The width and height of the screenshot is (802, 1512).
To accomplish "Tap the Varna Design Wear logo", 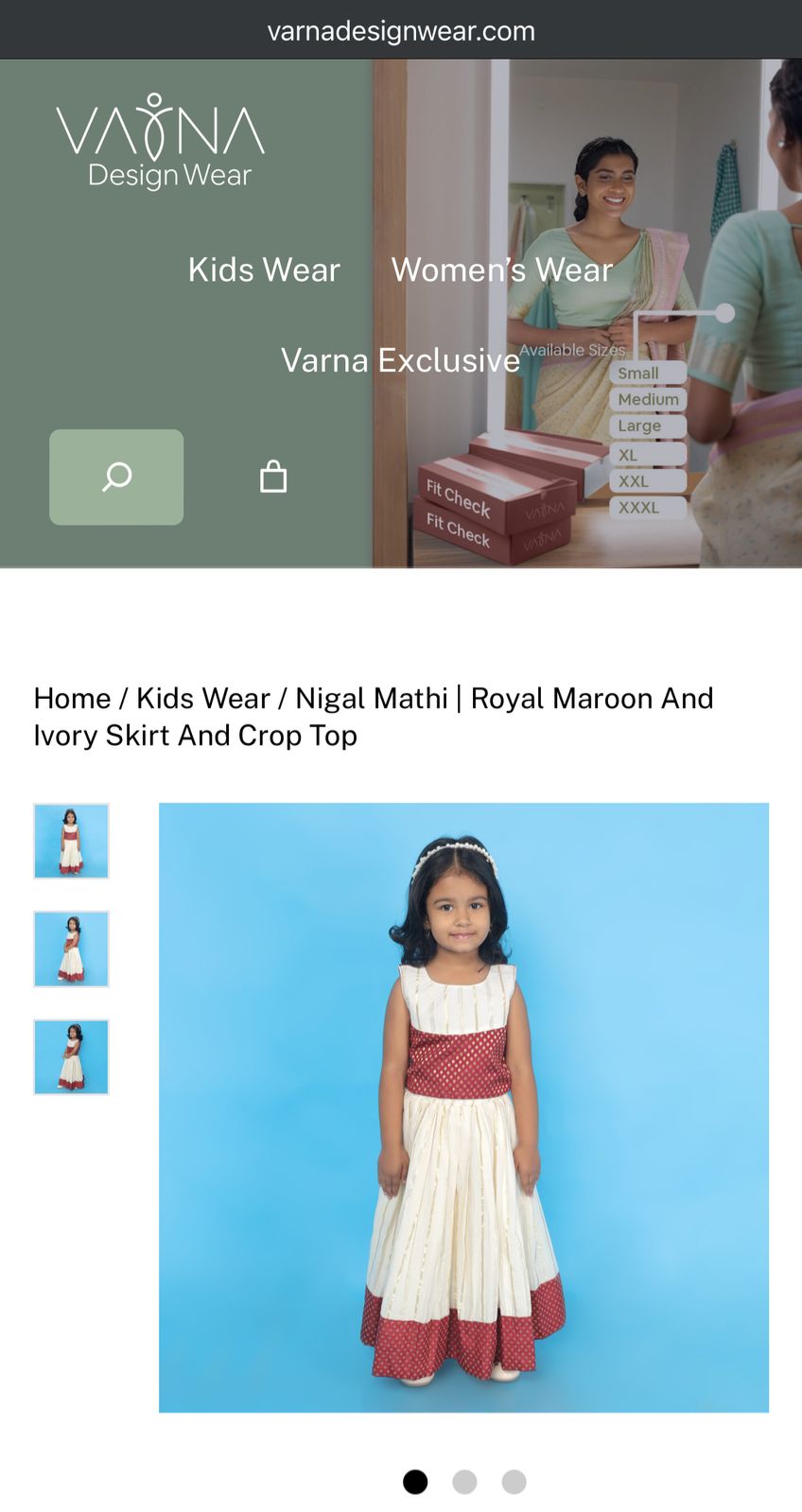I will pyautogui.click(x=161, y=142).
